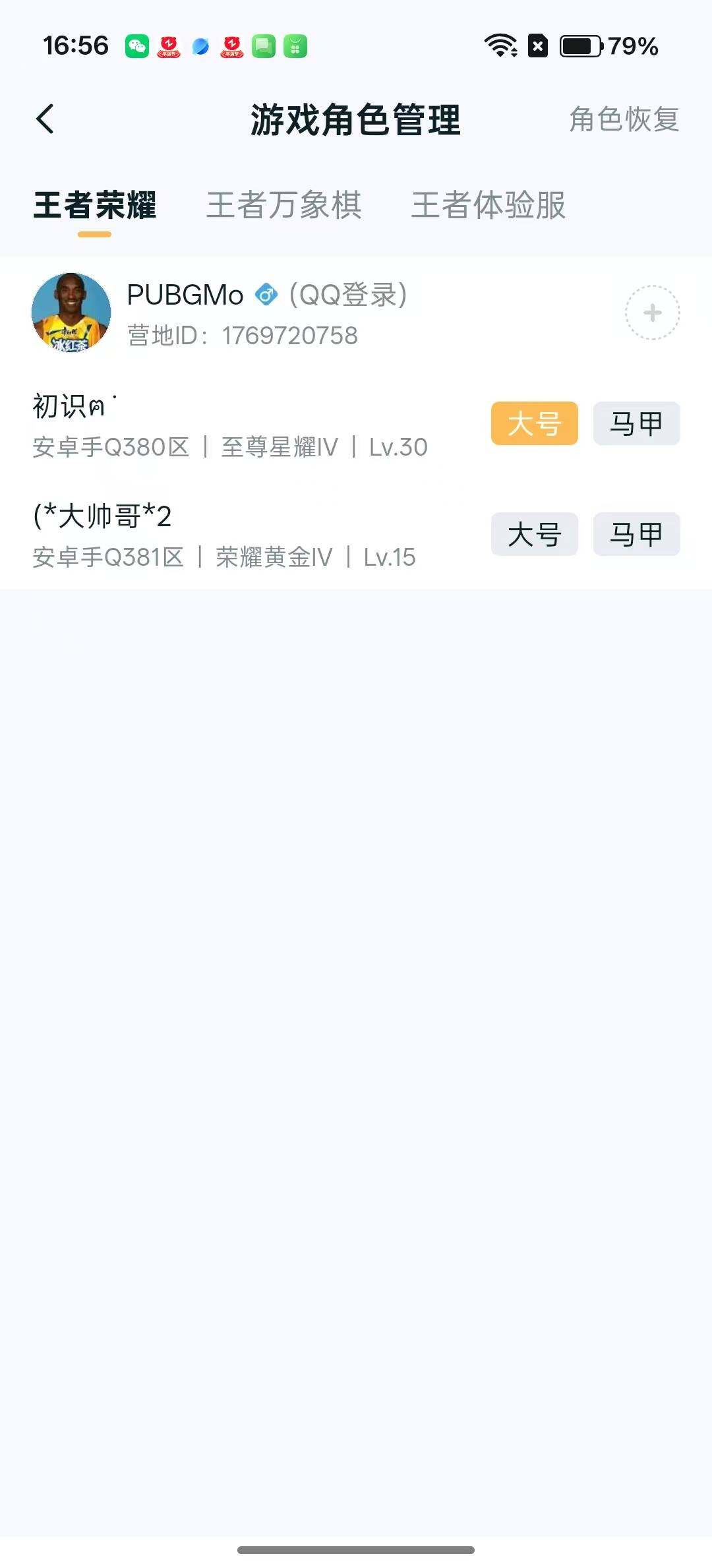The height and width of the screenshot is (1568, 712).
Task: Select the 王者荣耀 tab
Action: tap(97, 206)
